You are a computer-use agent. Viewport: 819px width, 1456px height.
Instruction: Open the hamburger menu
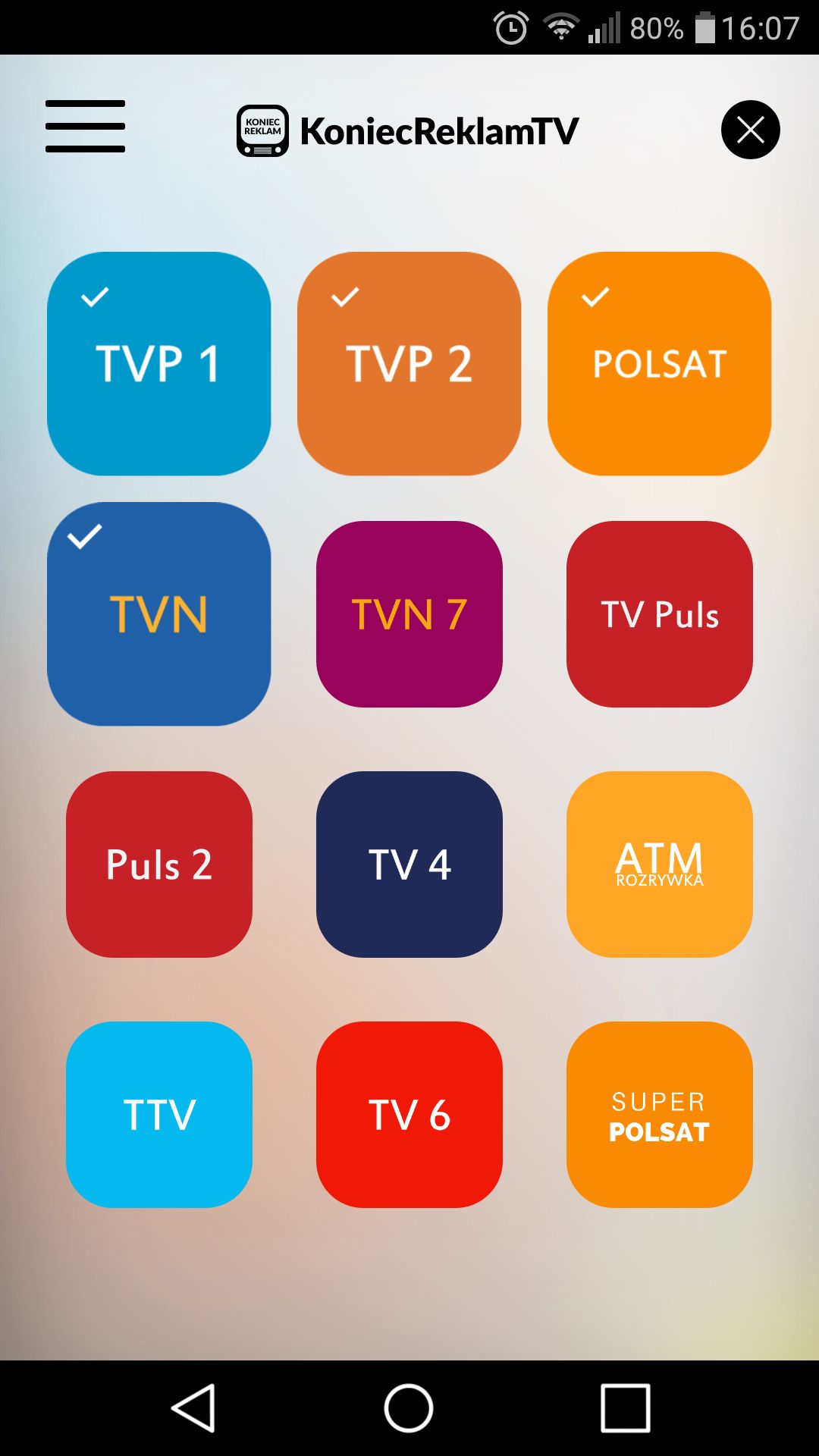85,126
